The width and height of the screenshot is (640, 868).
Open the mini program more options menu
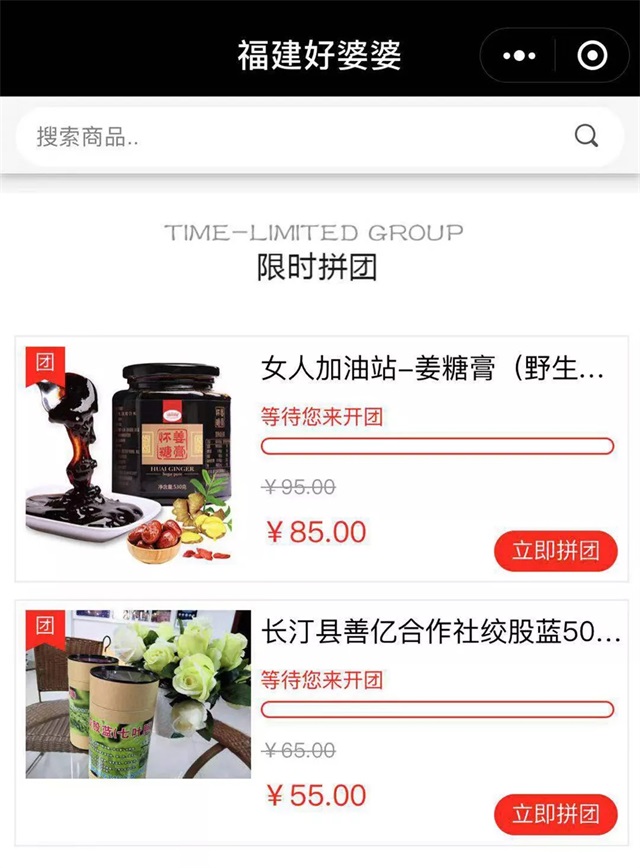coord(519,56)
